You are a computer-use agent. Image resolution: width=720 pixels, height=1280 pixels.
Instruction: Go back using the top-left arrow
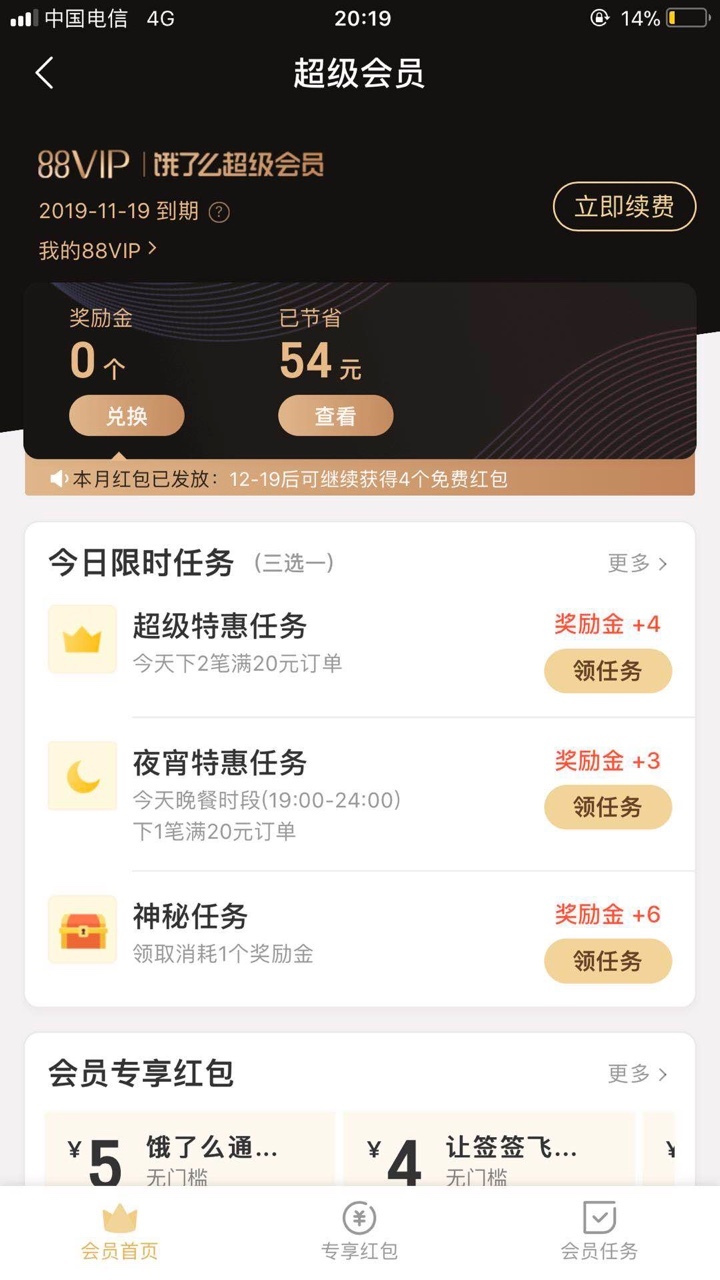point(44,73)
